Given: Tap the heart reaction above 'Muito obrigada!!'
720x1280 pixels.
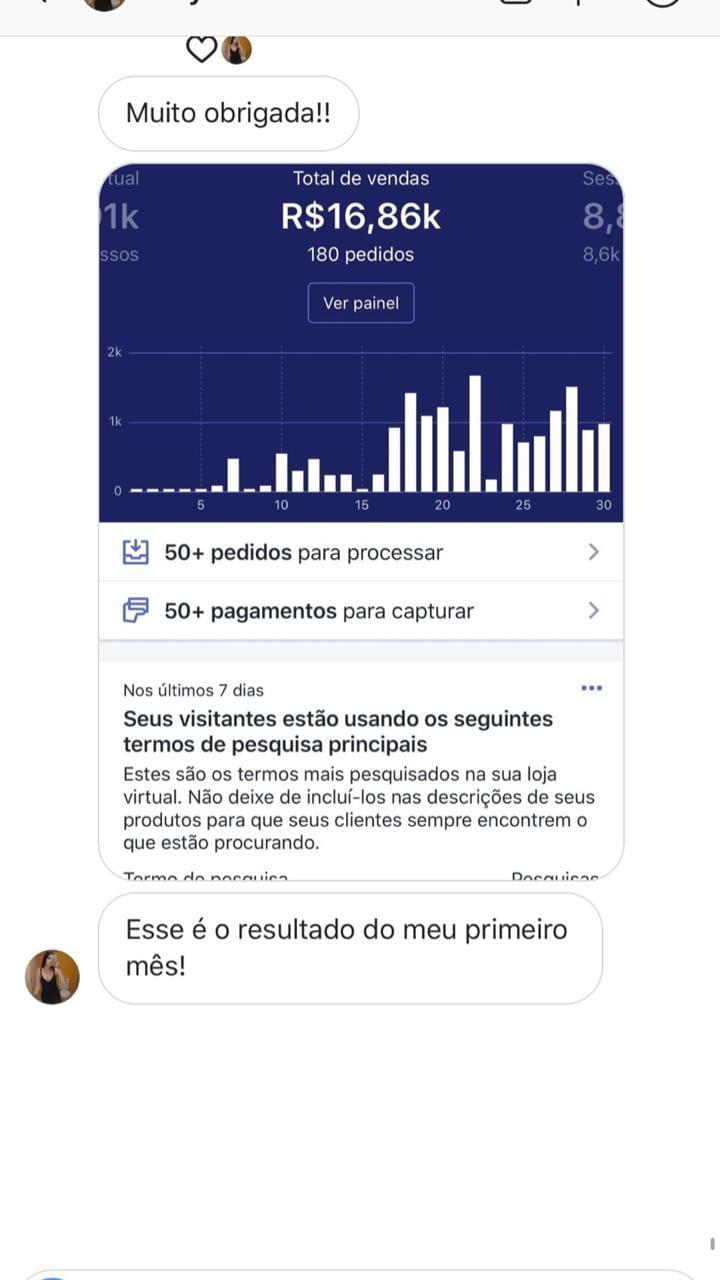Looking at the screenshot, I should [x=202, y=49].
